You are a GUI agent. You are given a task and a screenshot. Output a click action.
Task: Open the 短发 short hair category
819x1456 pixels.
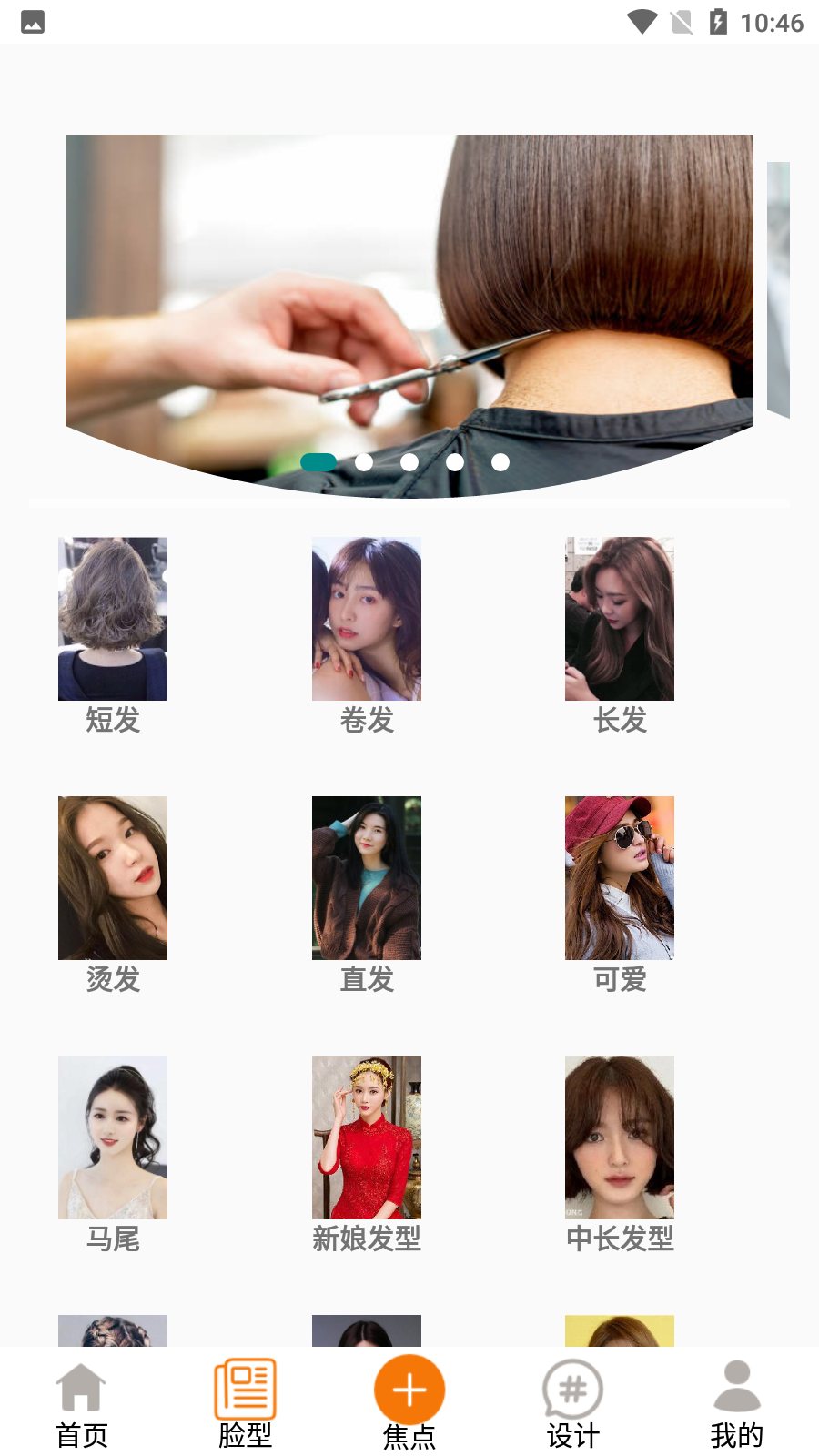pyautogui.click(x=112, y=618)
